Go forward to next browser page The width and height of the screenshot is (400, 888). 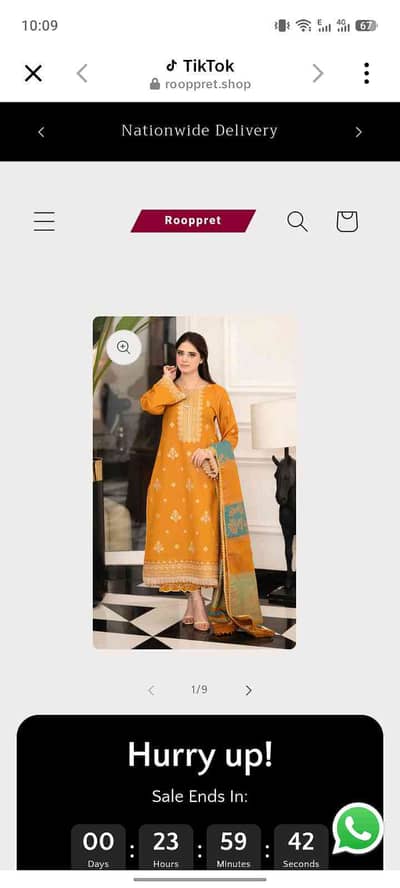tap(318, 73)
